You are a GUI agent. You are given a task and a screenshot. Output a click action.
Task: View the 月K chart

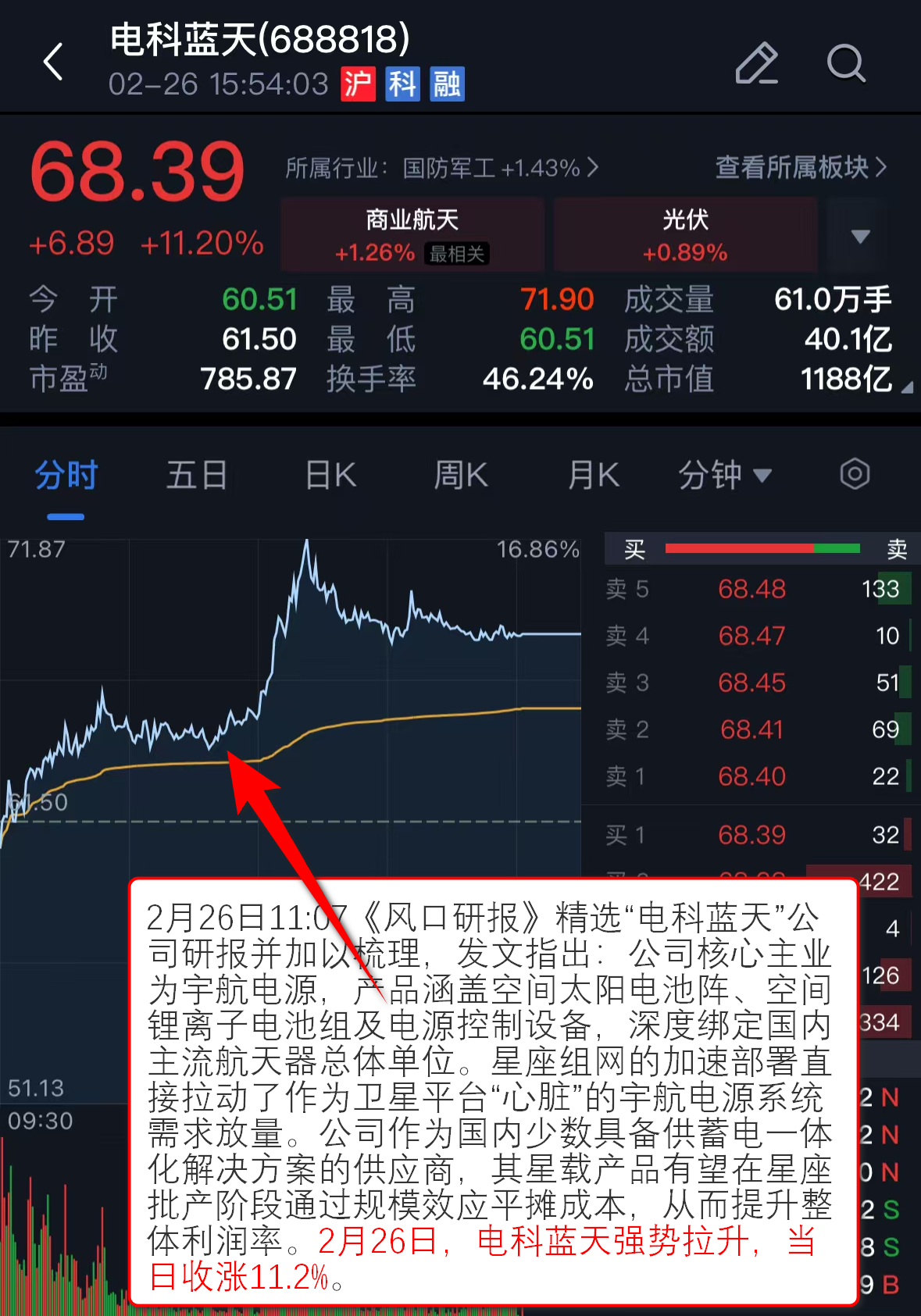tap(594, 476)
